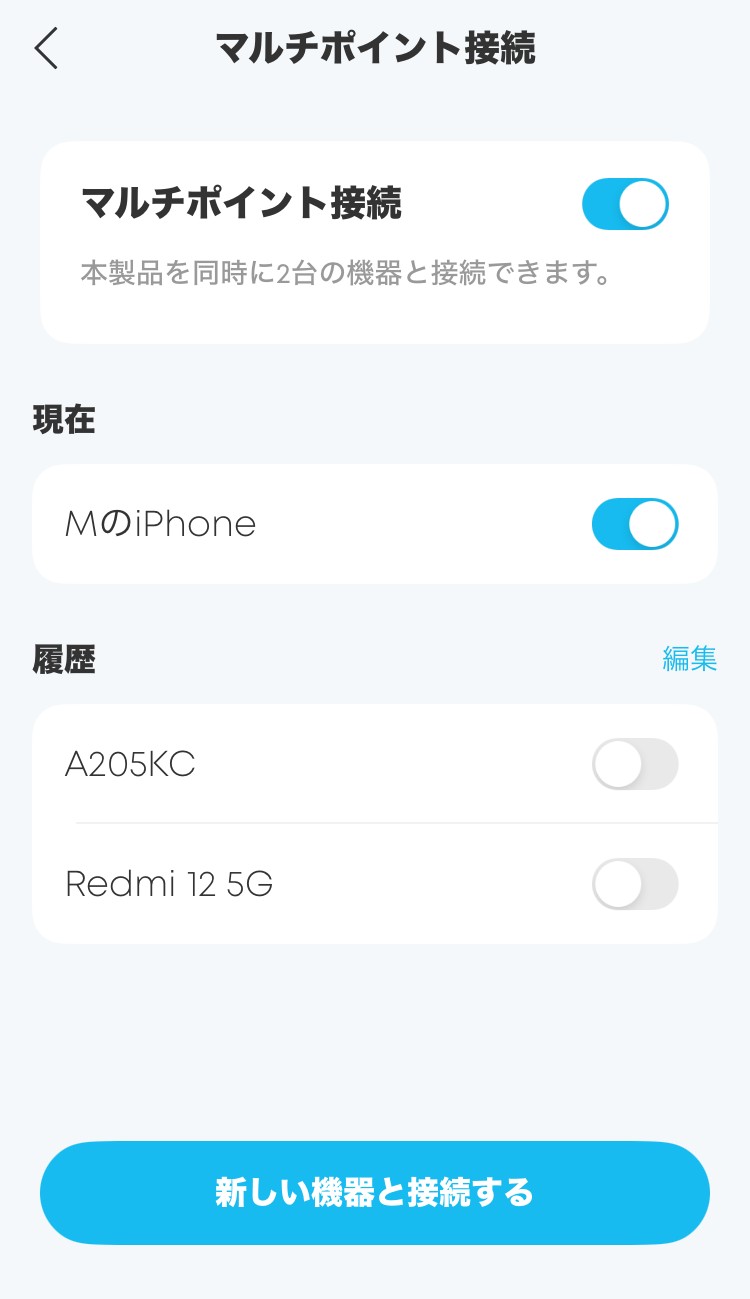Enable connection to Redmi 12 5G
Screen dimensions: 750x1299
pyautogui.click(x=635, y=884)
